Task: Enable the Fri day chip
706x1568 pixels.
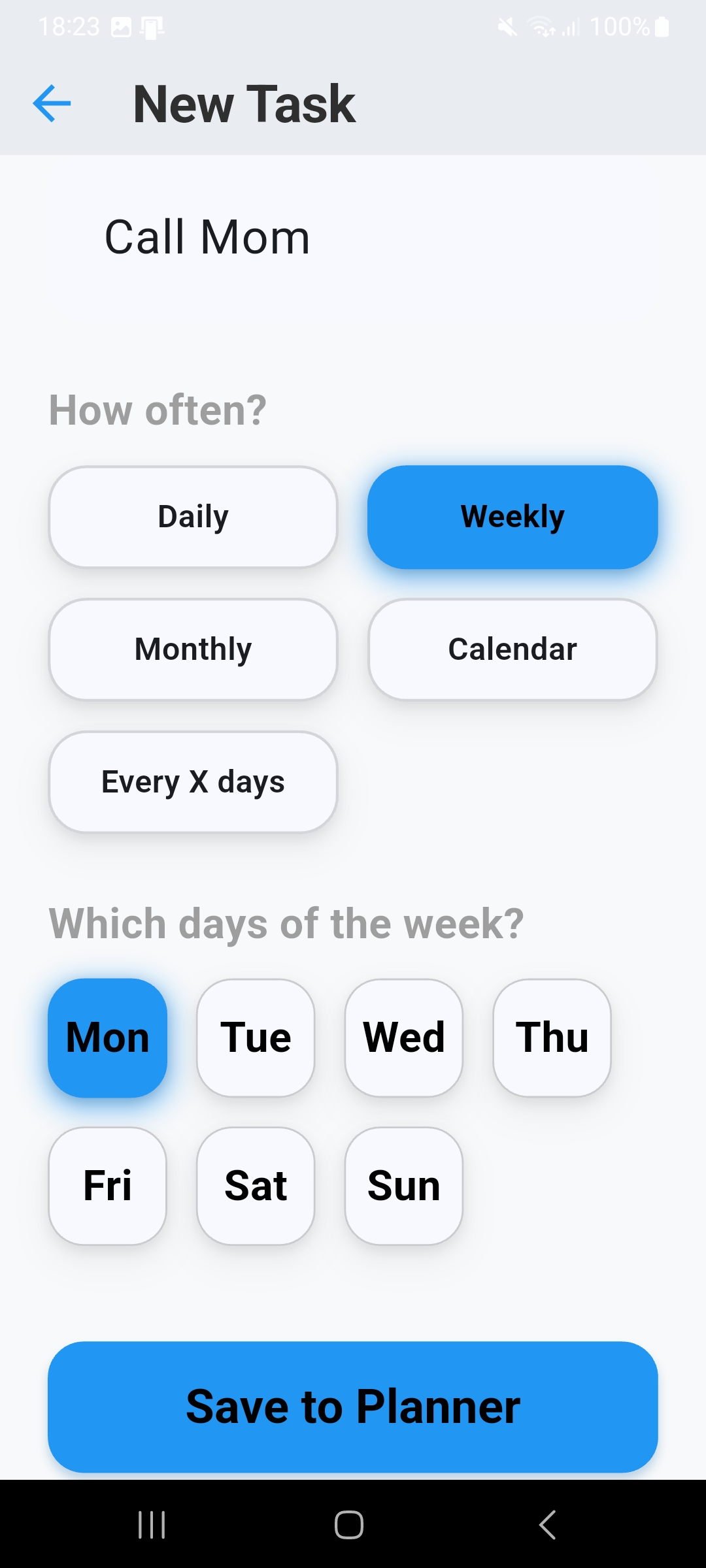Action: point(108,1186)
